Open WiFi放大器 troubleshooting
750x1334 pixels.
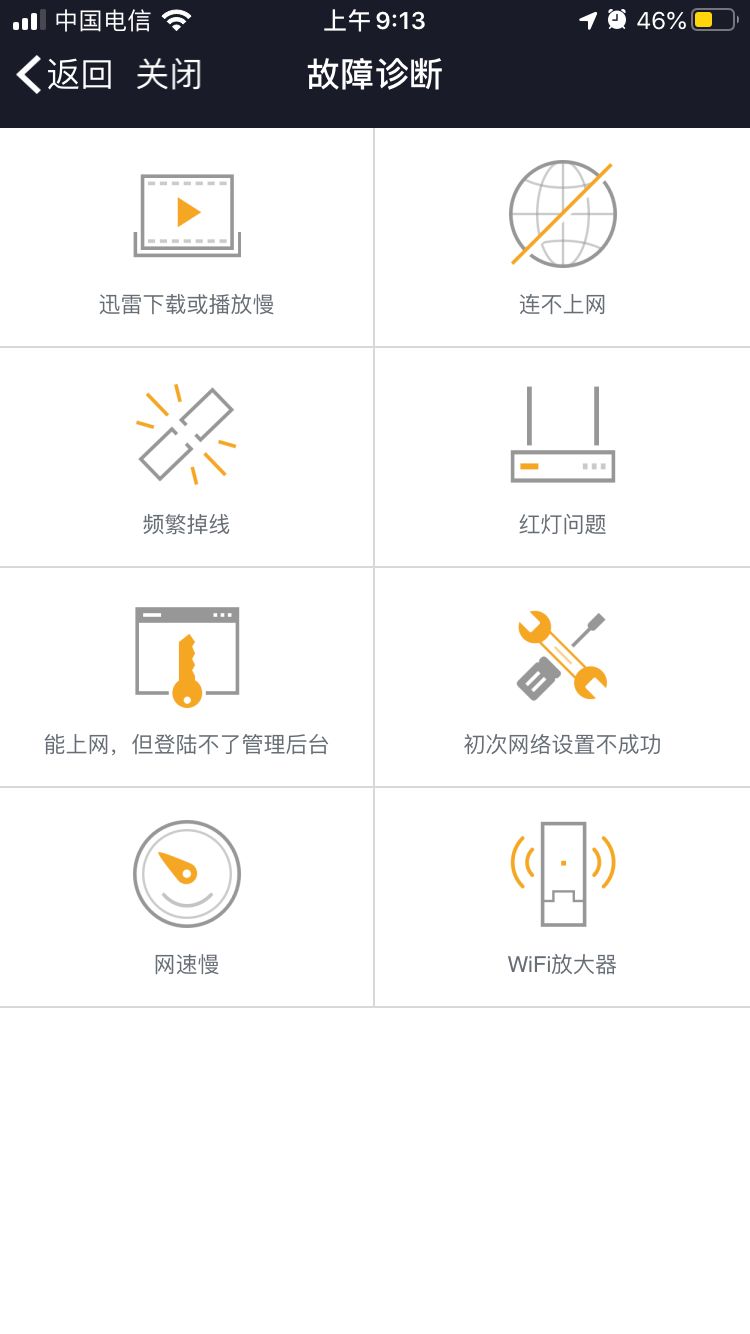click(x=563, y=898)
